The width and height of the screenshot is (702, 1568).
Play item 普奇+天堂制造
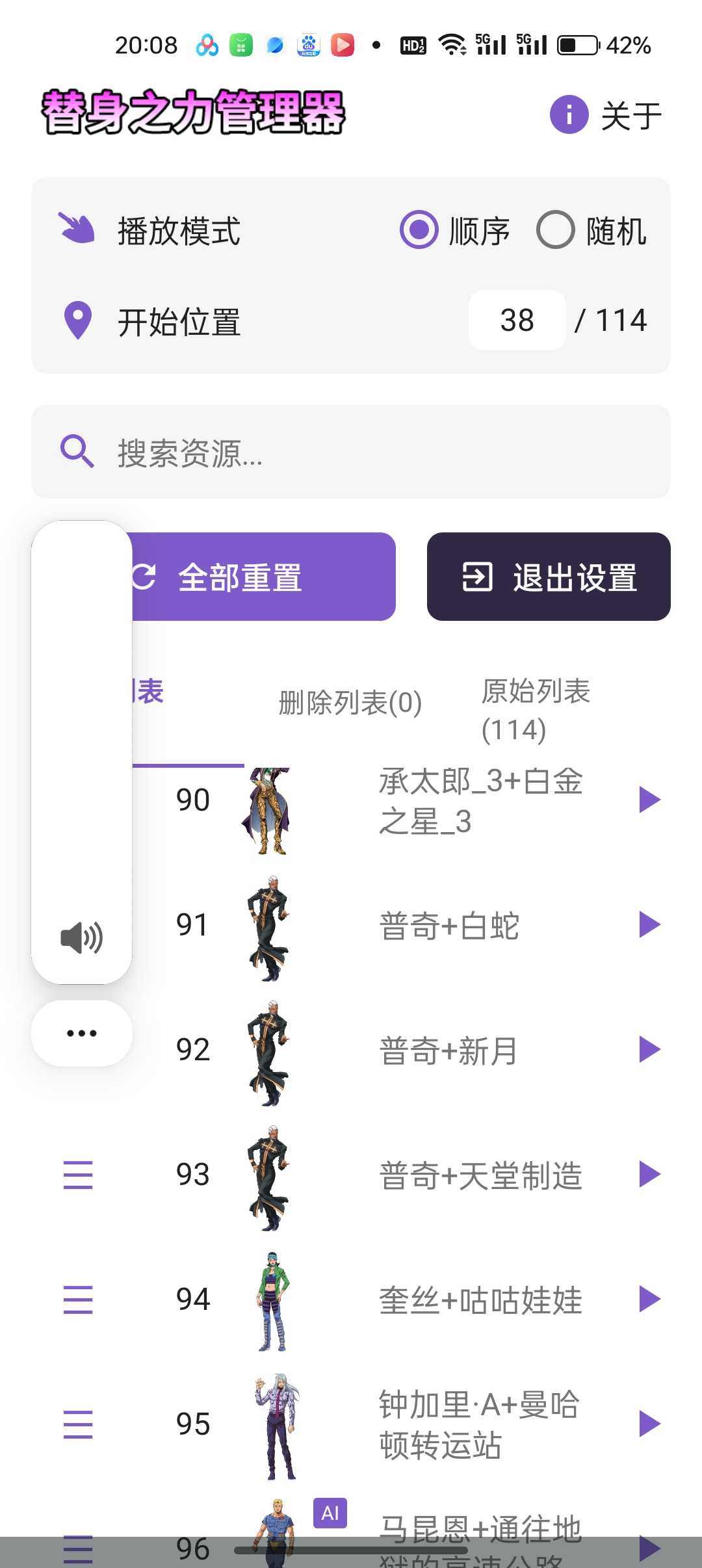649,1174
